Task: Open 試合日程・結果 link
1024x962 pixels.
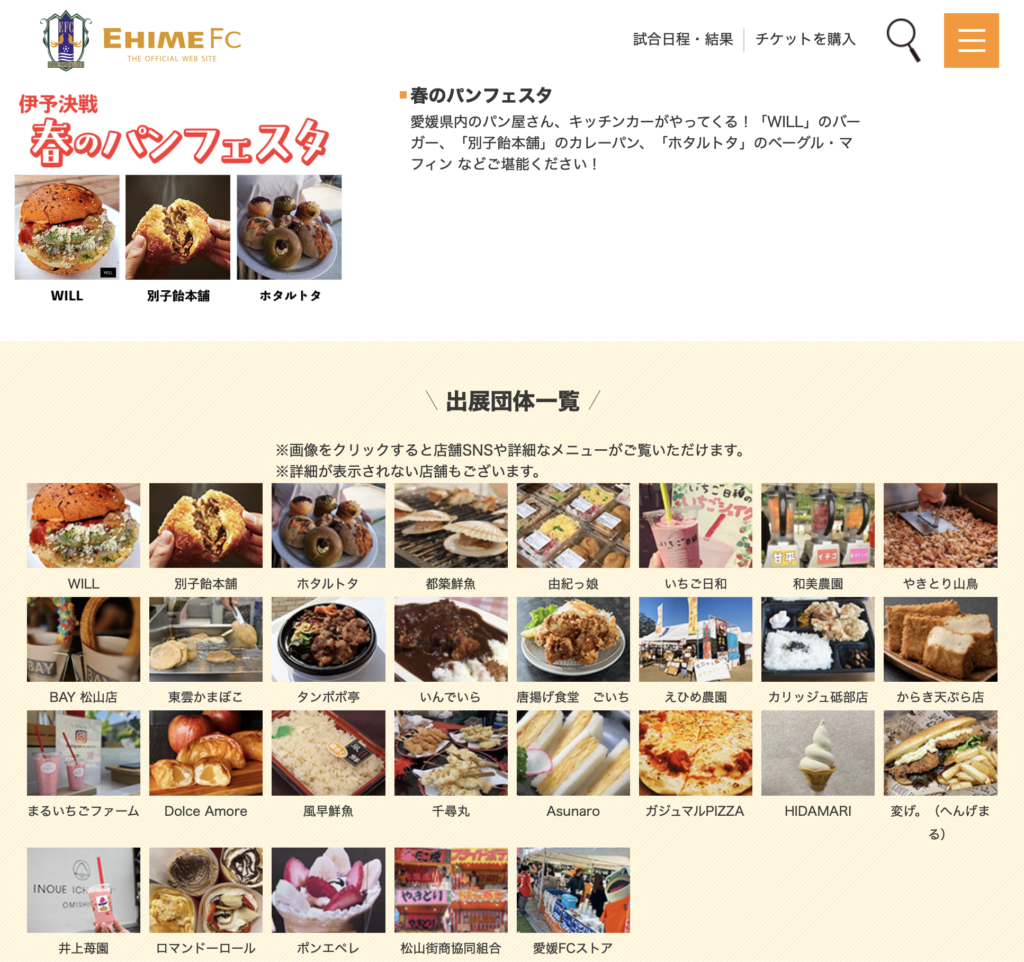Action: pos(683,39)
